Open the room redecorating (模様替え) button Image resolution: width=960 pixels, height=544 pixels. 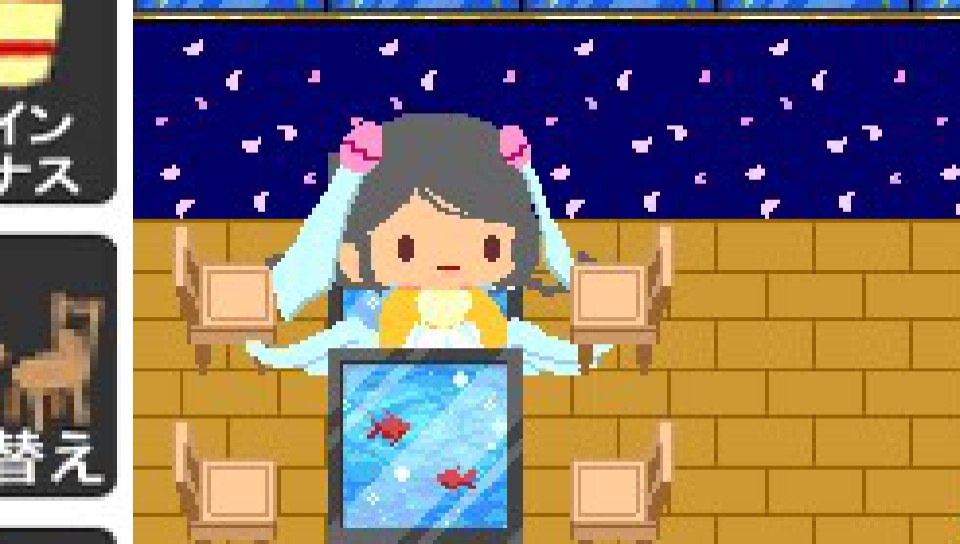tap(57, 365)
